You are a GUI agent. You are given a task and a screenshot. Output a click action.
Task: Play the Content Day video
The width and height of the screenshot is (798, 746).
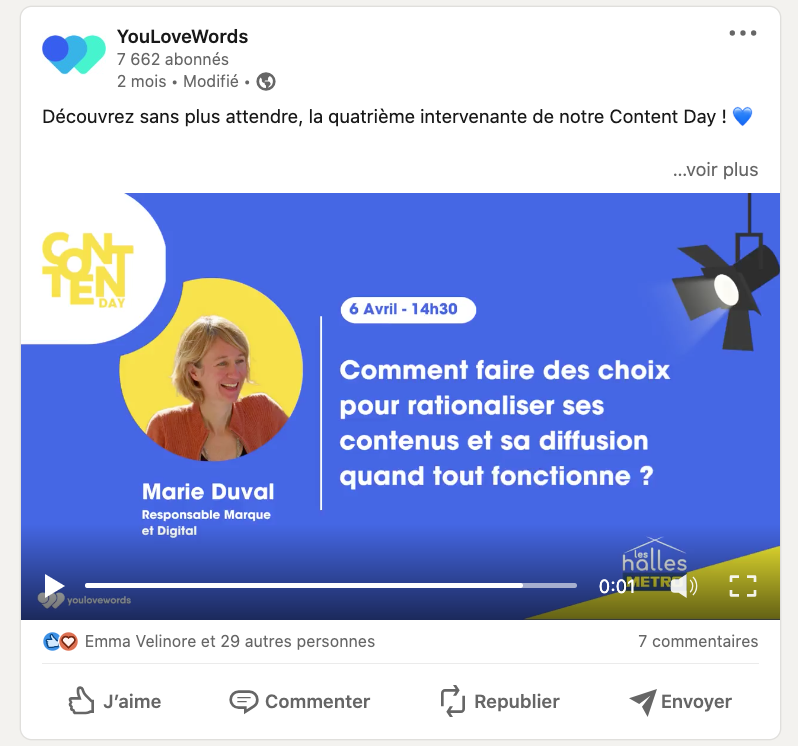coord(54,586)
